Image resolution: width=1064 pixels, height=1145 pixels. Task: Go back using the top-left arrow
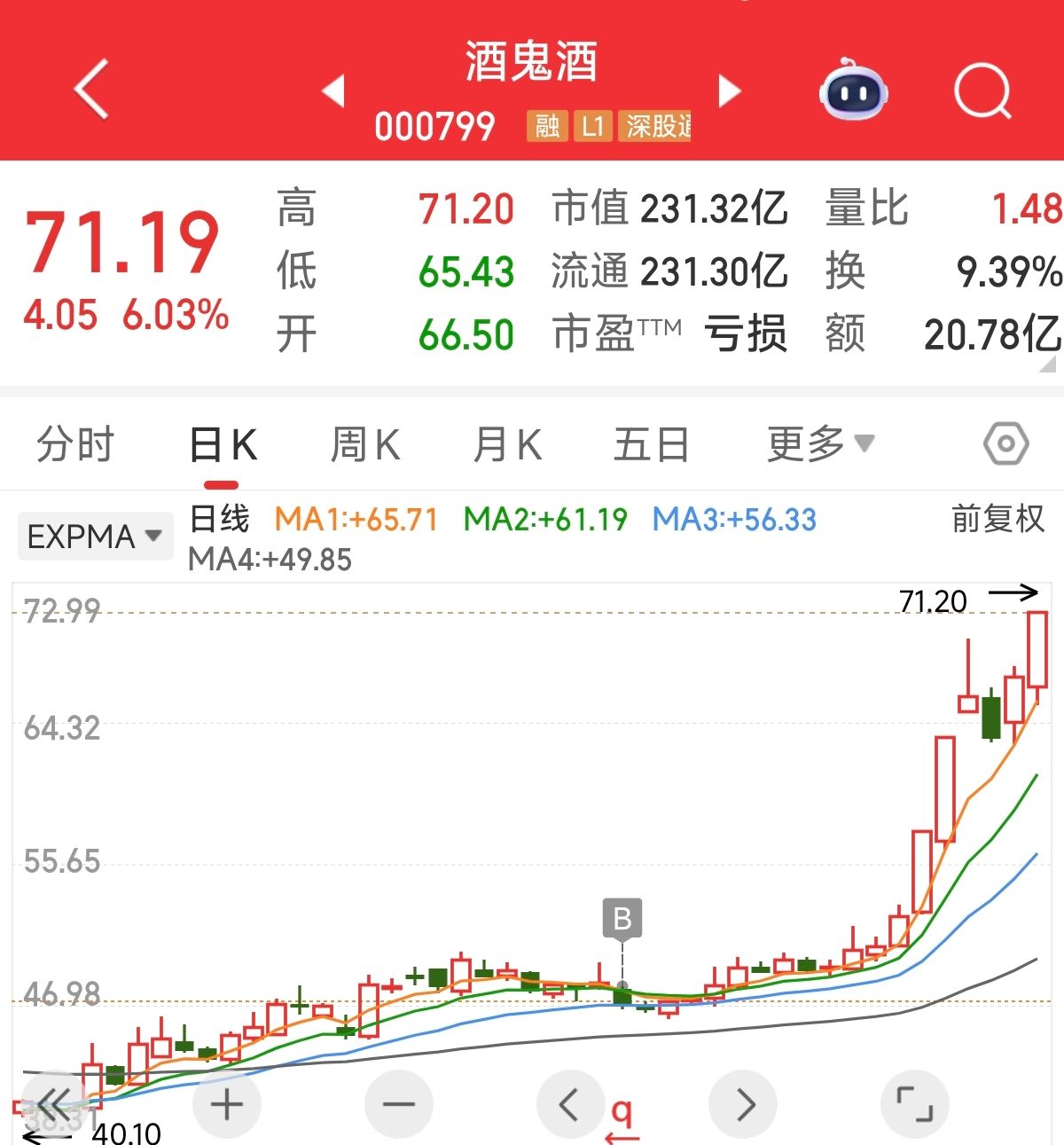click(x=91, y=89)
